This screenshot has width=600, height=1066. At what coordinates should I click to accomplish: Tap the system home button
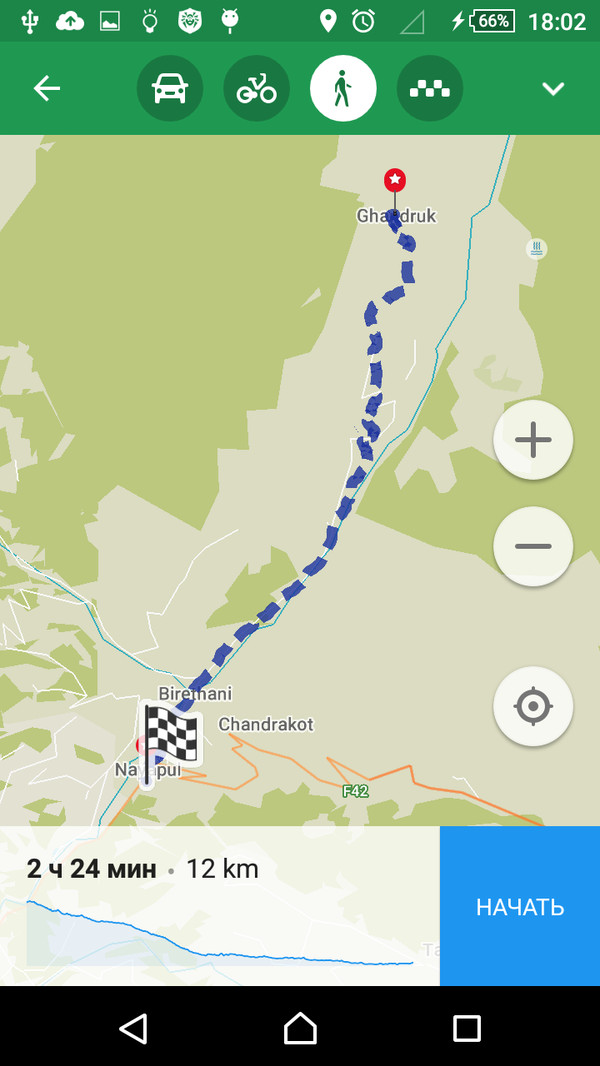[300, 1027]
